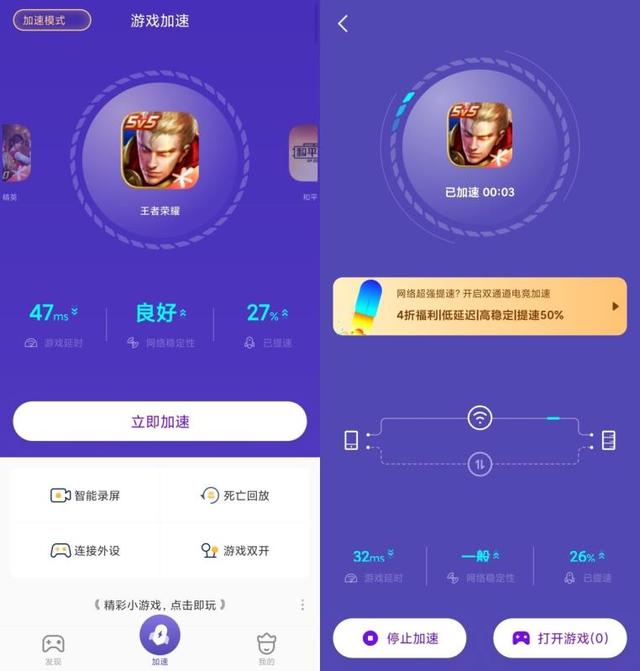Start acceleration with 立即加速

tap(160, 421)
